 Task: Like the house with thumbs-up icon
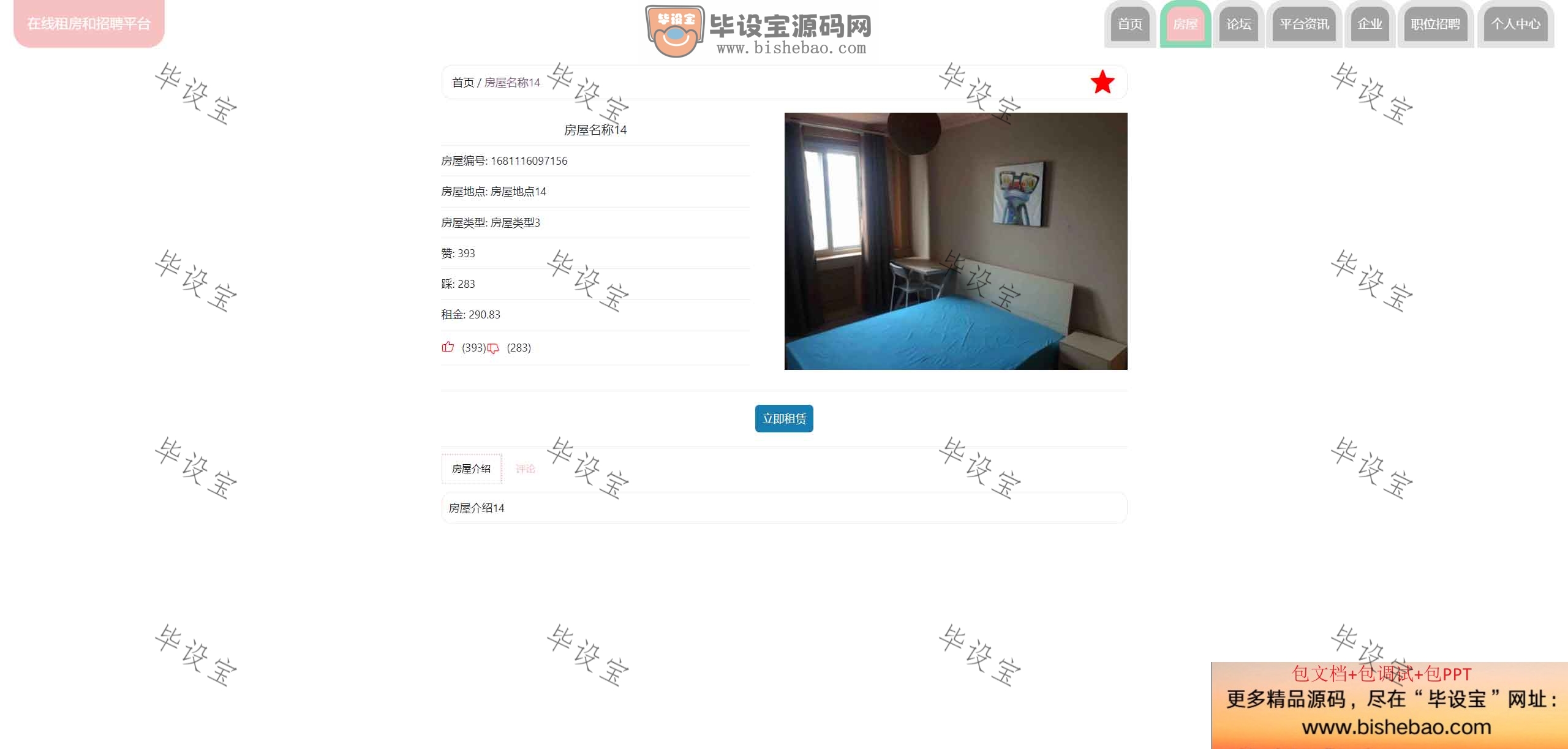448,347
